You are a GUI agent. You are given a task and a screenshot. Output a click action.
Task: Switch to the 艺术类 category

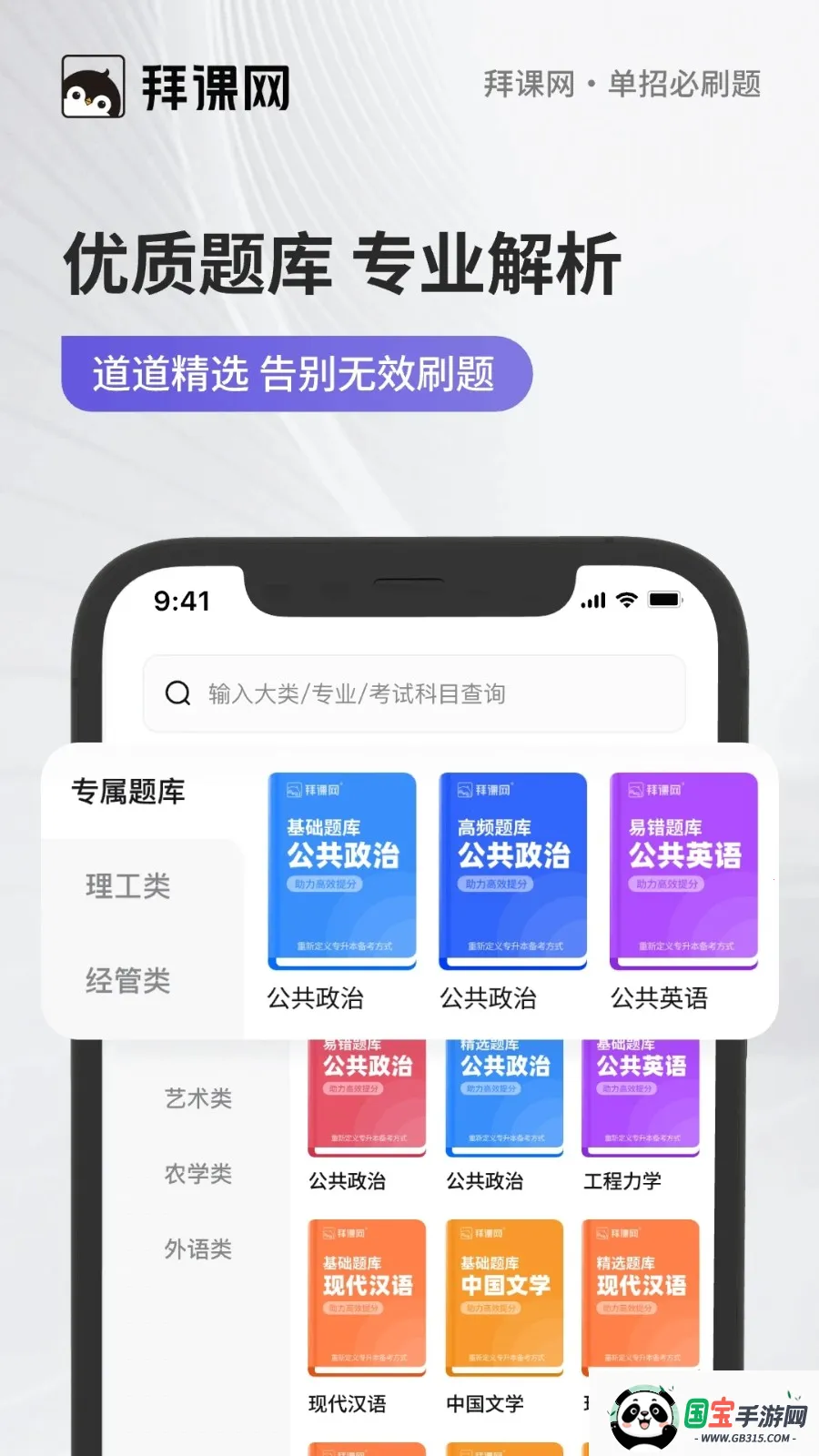[199, 1098]
